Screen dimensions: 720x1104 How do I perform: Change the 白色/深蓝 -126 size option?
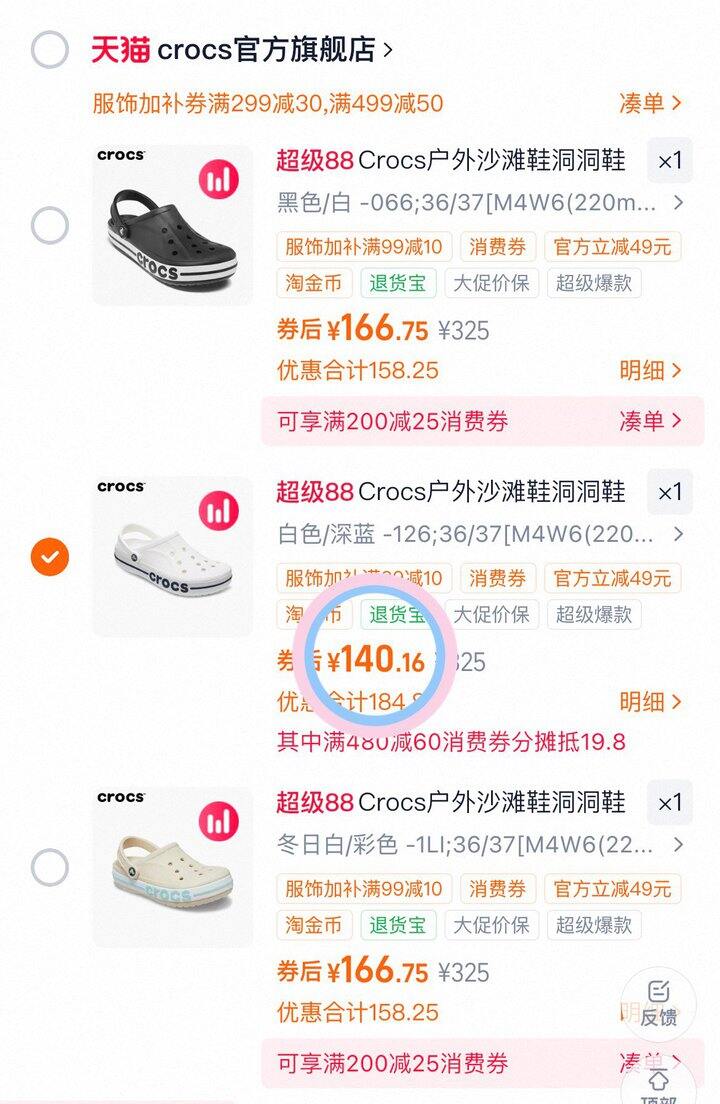coord(480,535)
